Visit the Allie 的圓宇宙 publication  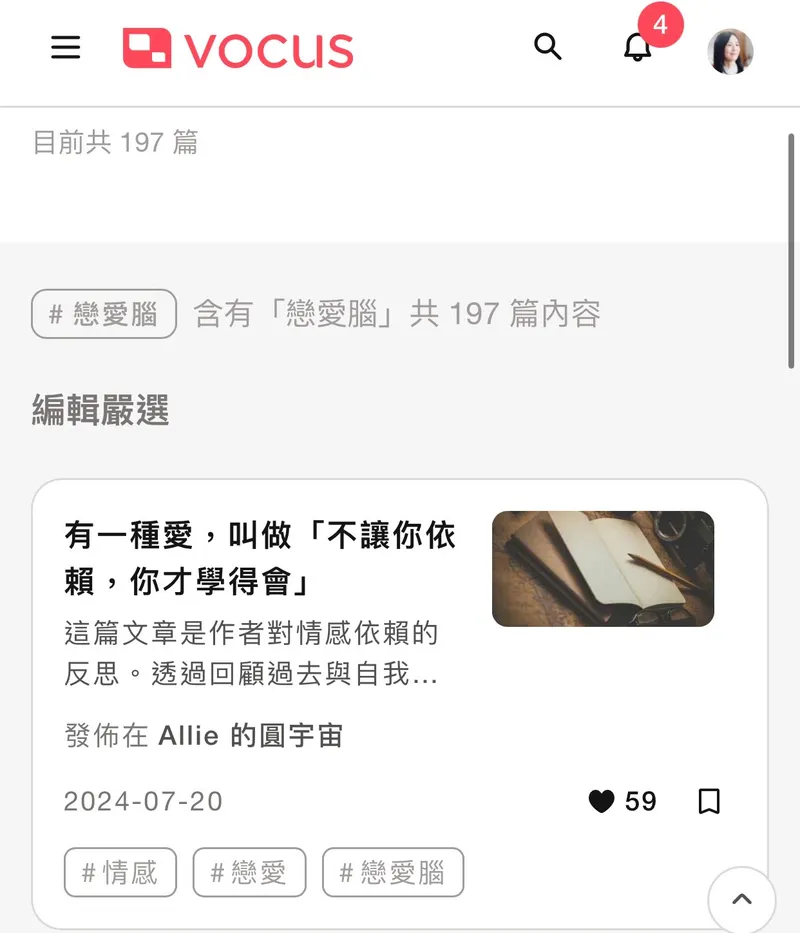[250, 736]
